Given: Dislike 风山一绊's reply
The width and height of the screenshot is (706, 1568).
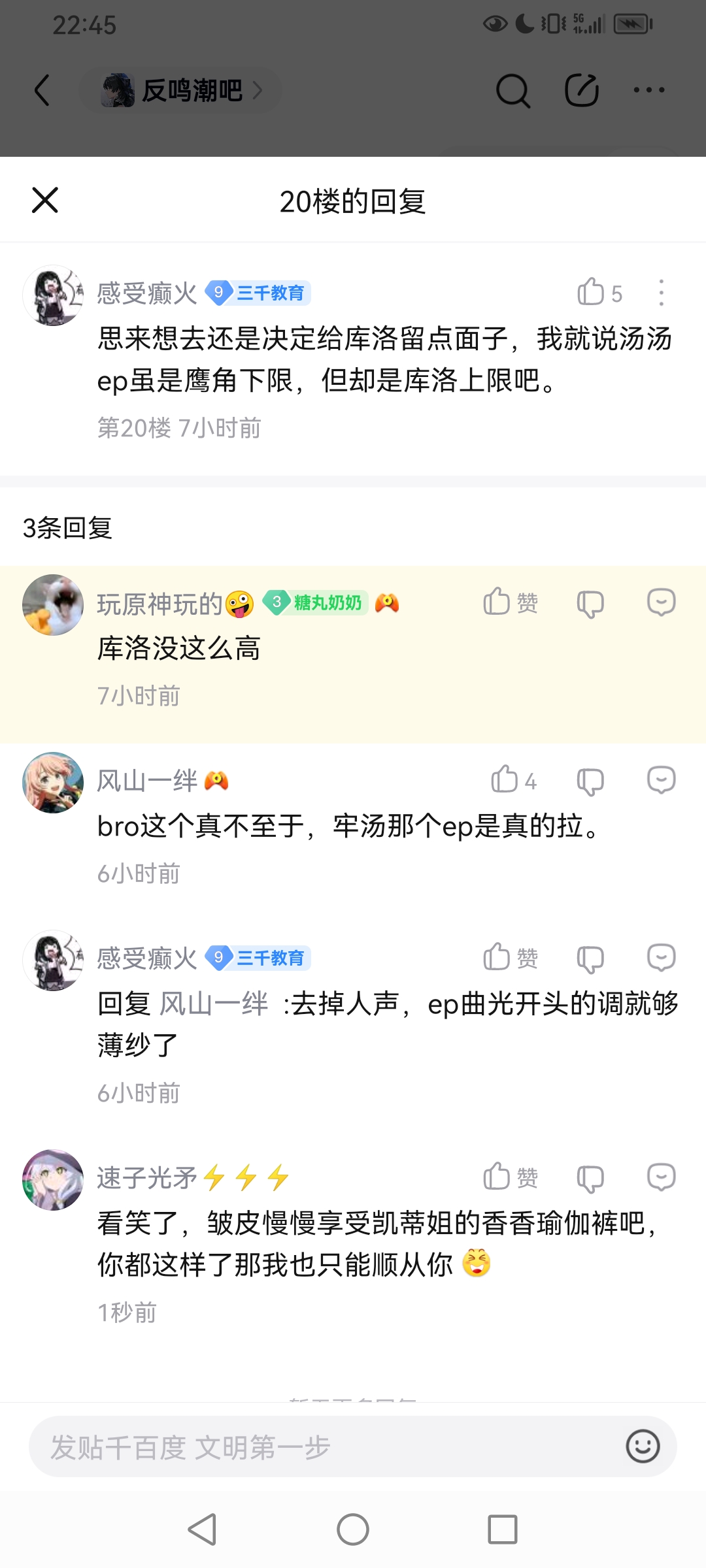Looking at the screenshot, I should 590,781.
